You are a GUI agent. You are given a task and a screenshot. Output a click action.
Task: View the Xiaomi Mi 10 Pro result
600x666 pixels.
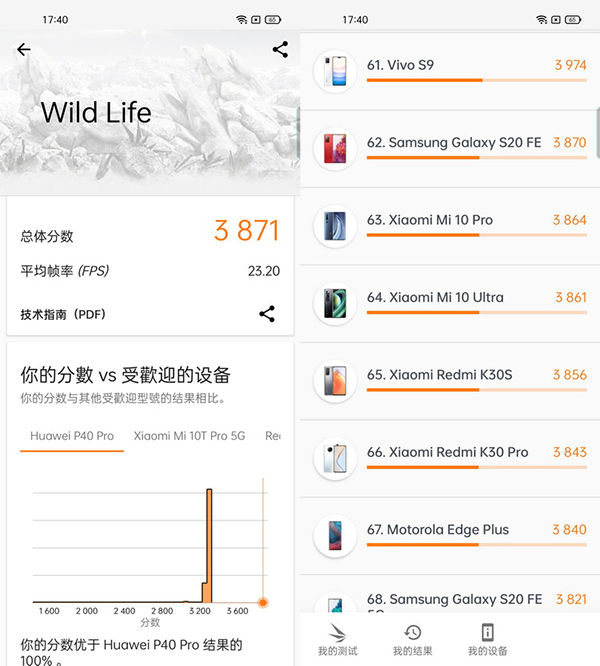pyautogui.click(x=450, y=226)
